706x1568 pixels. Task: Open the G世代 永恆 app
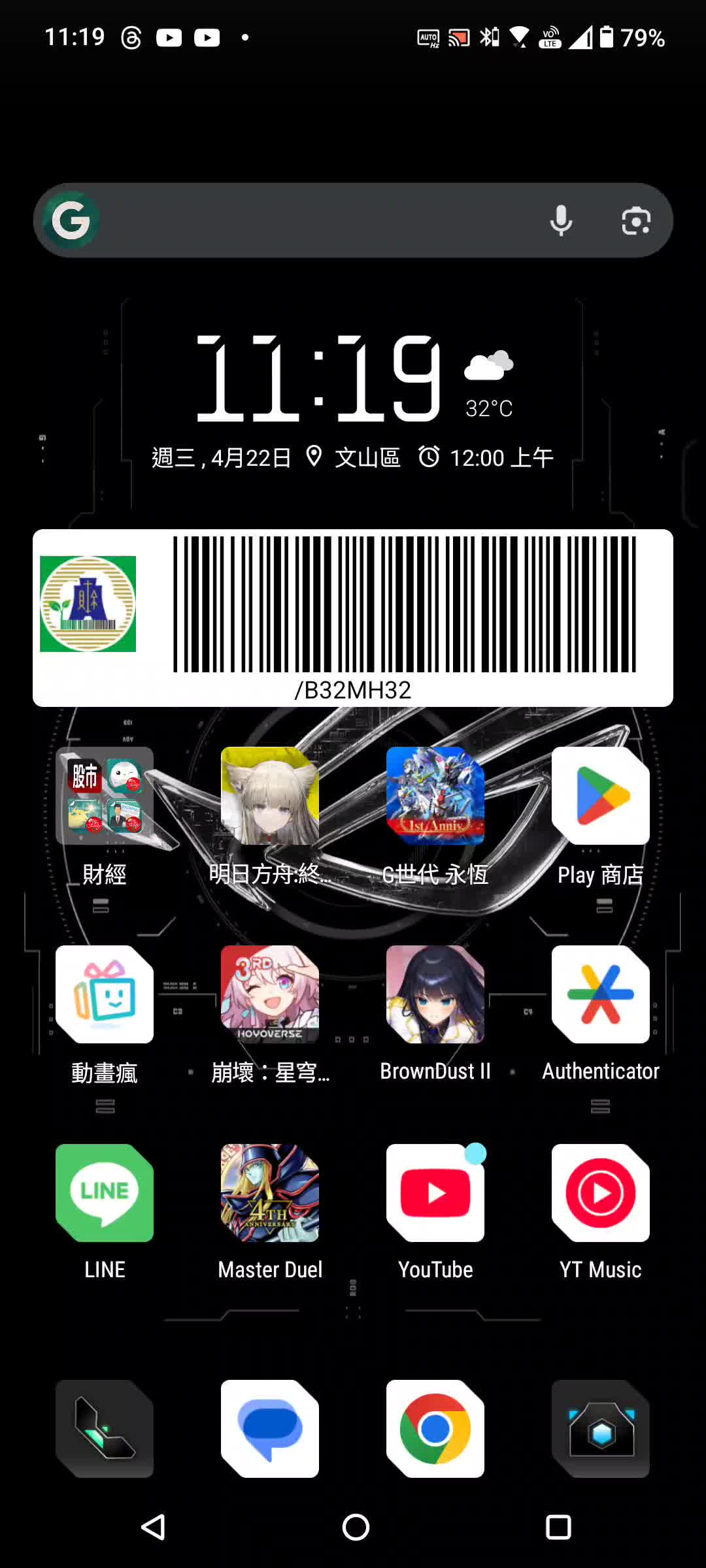point(435,796)
